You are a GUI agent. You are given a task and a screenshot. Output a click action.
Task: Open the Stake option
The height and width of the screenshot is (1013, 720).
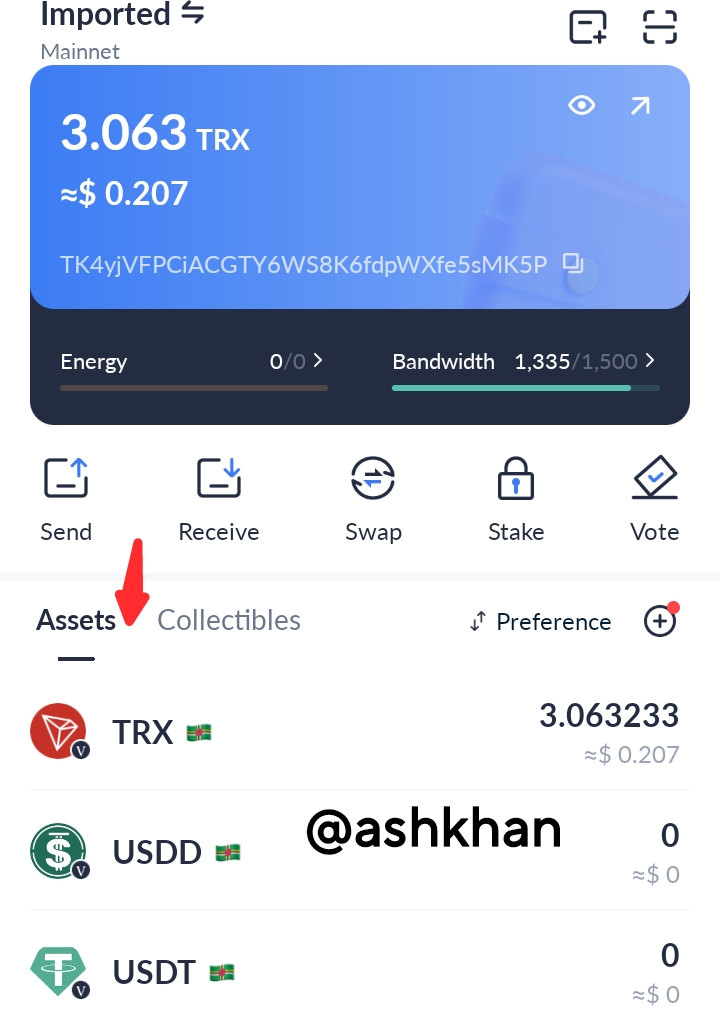(x=516, y=499)
